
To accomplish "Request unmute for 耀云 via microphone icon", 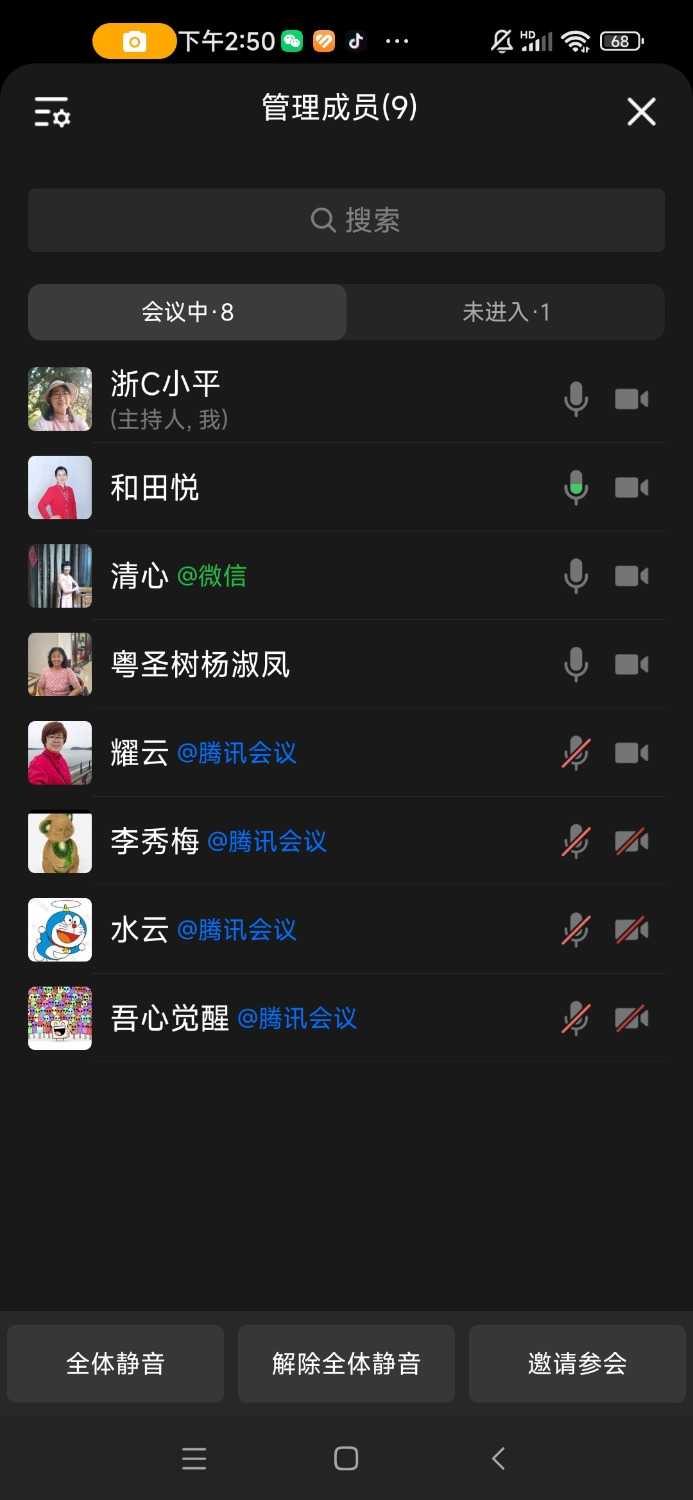I will (x=576, y=753).
